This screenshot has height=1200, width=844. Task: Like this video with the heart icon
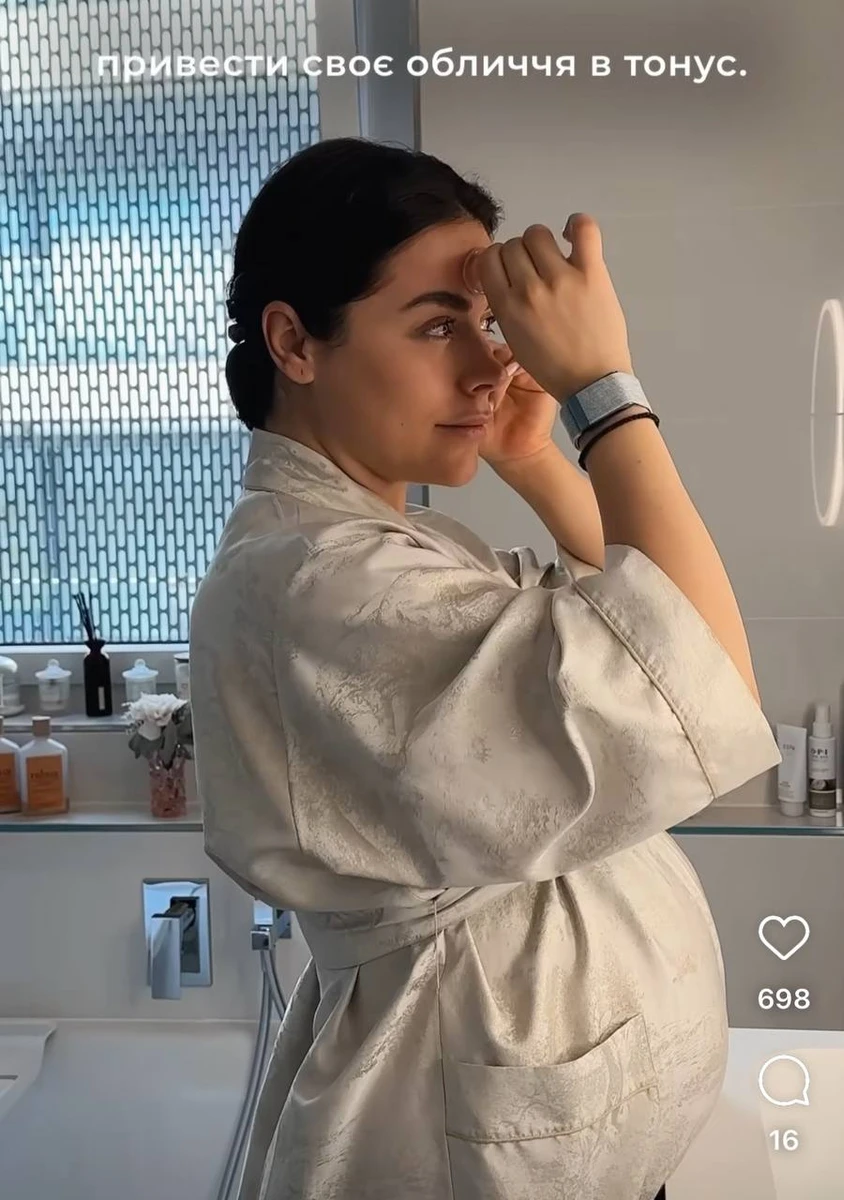(x=783, y=938)
